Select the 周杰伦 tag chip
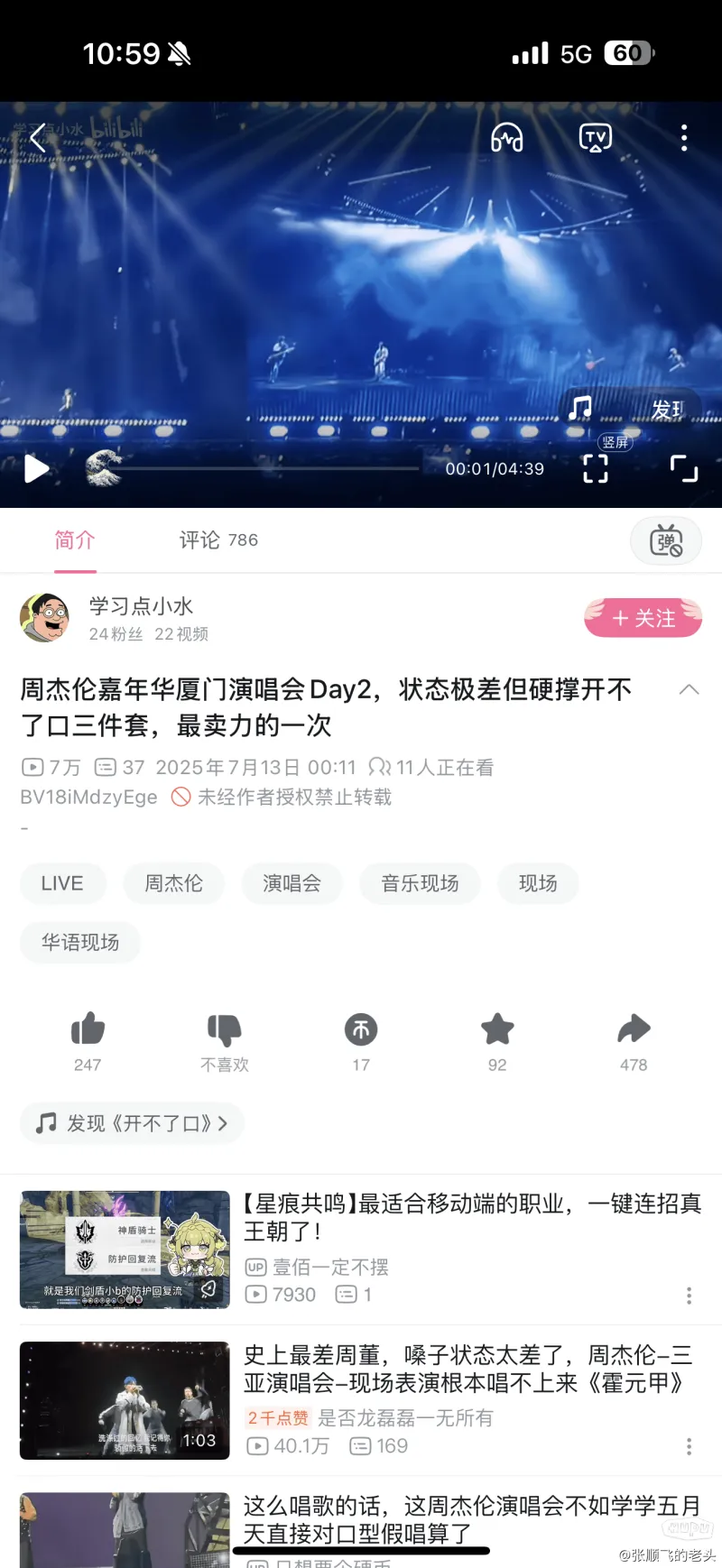The height and width of the screenshot is (1568, 722). [174, 883]
